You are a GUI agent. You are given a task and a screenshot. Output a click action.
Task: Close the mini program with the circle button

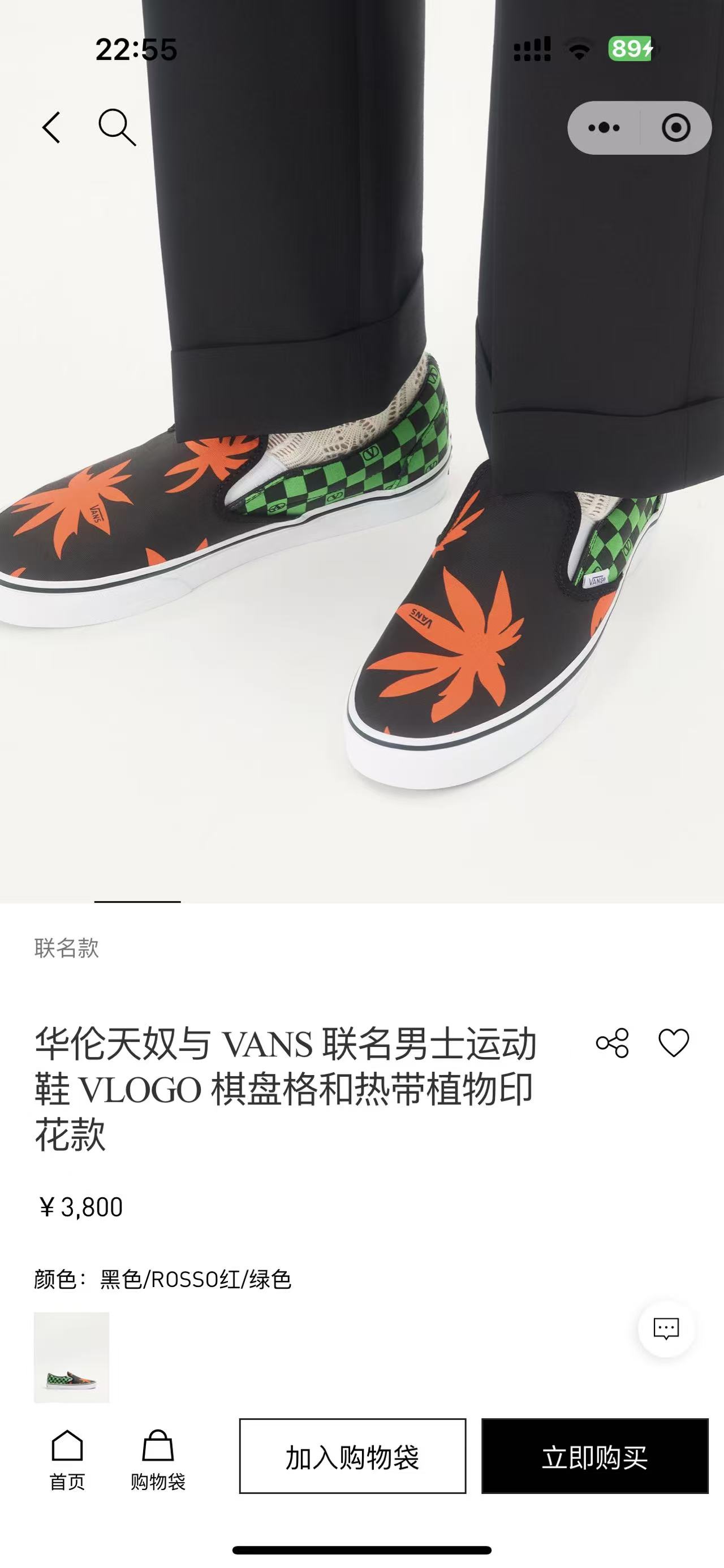point(675,128)
